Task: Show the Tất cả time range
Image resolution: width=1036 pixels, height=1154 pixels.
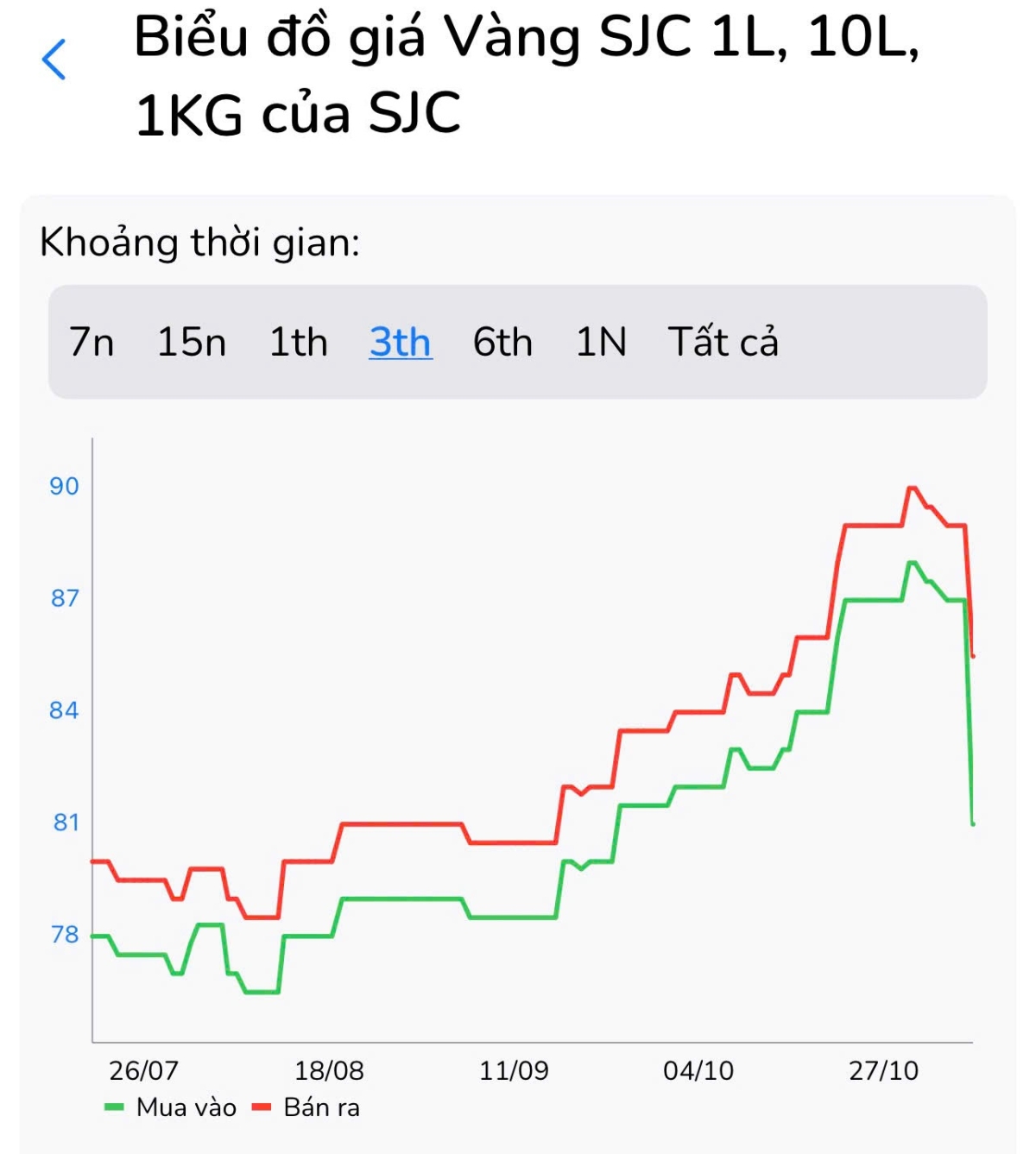Action: coord(723,343)
